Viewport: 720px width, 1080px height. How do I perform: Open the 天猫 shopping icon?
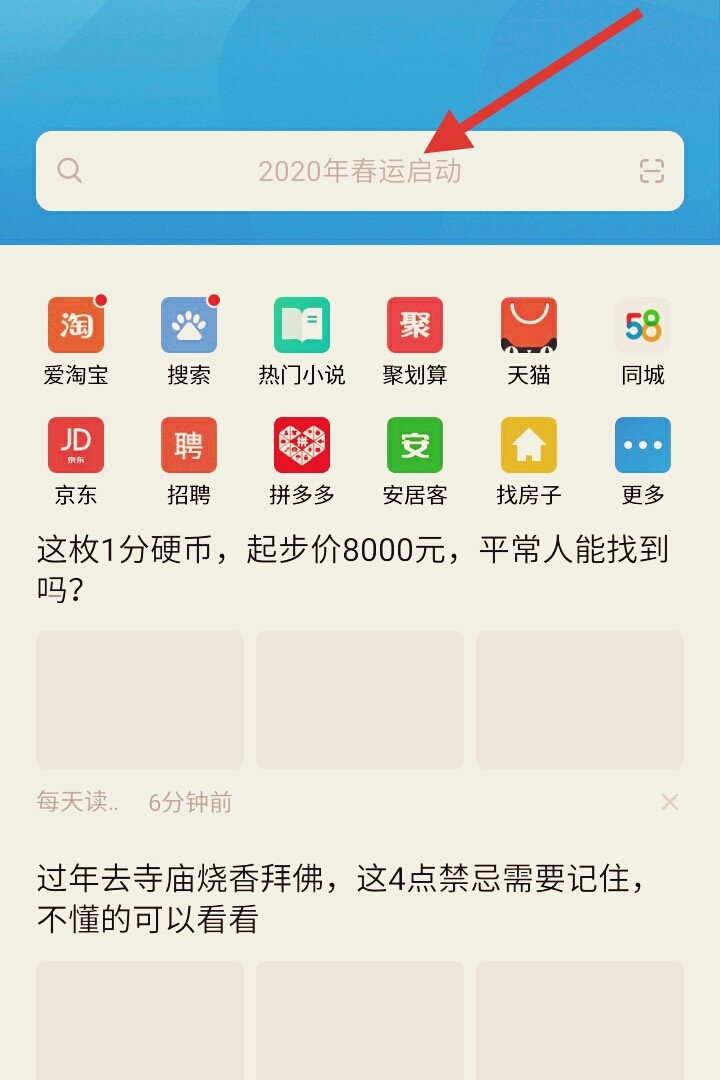(x=528, y=330)
